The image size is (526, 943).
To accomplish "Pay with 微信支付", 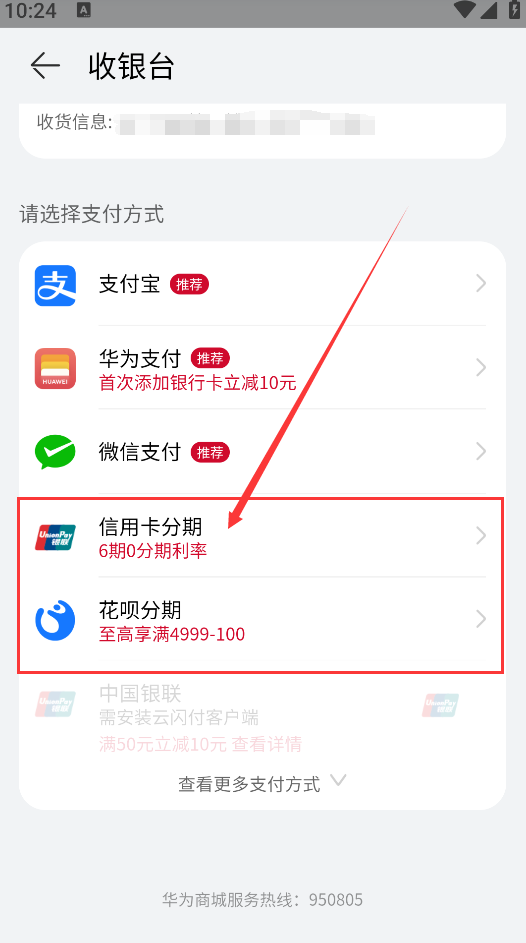I will pyautogui.click(x=262, y=452).
